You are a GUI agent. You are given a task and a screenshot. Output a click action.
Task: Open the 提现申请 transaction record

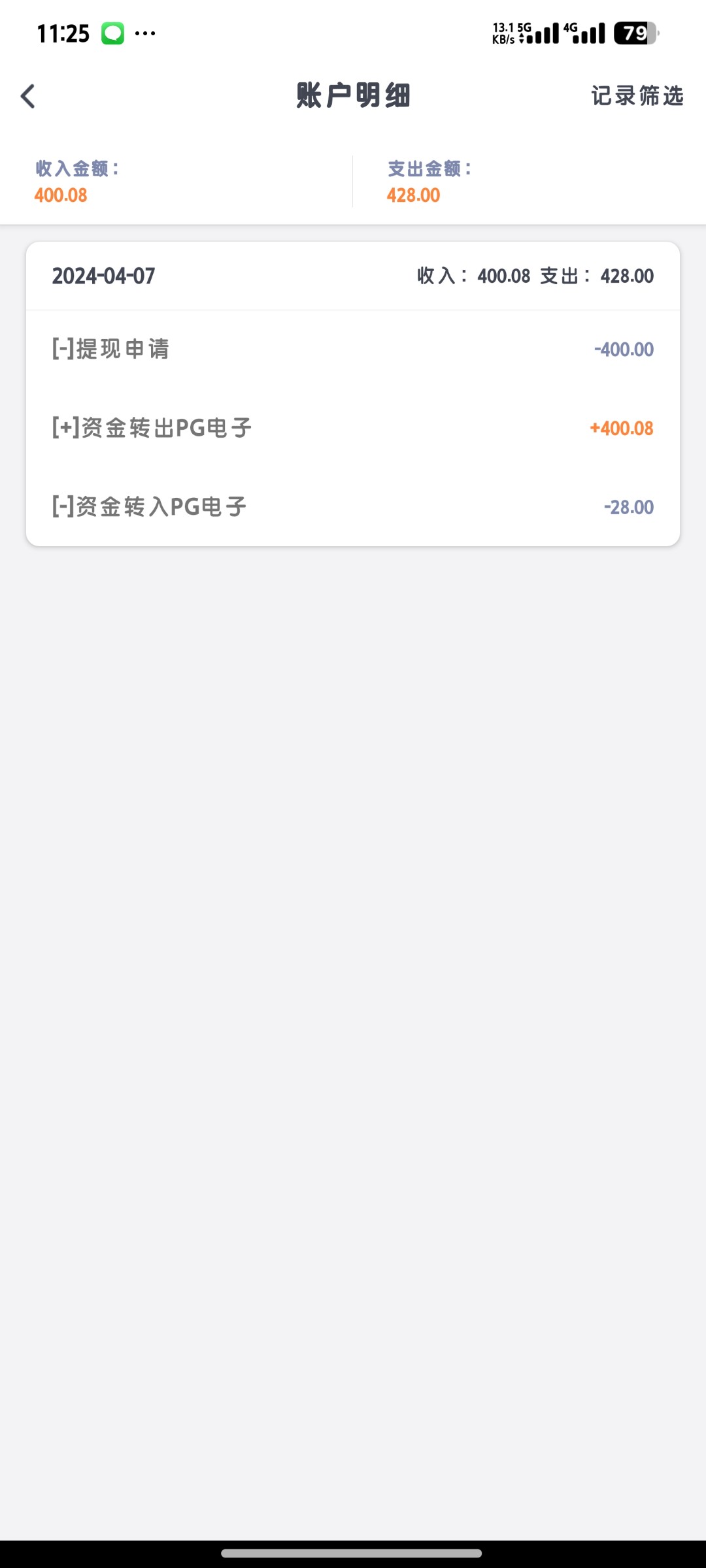point(353,350)
